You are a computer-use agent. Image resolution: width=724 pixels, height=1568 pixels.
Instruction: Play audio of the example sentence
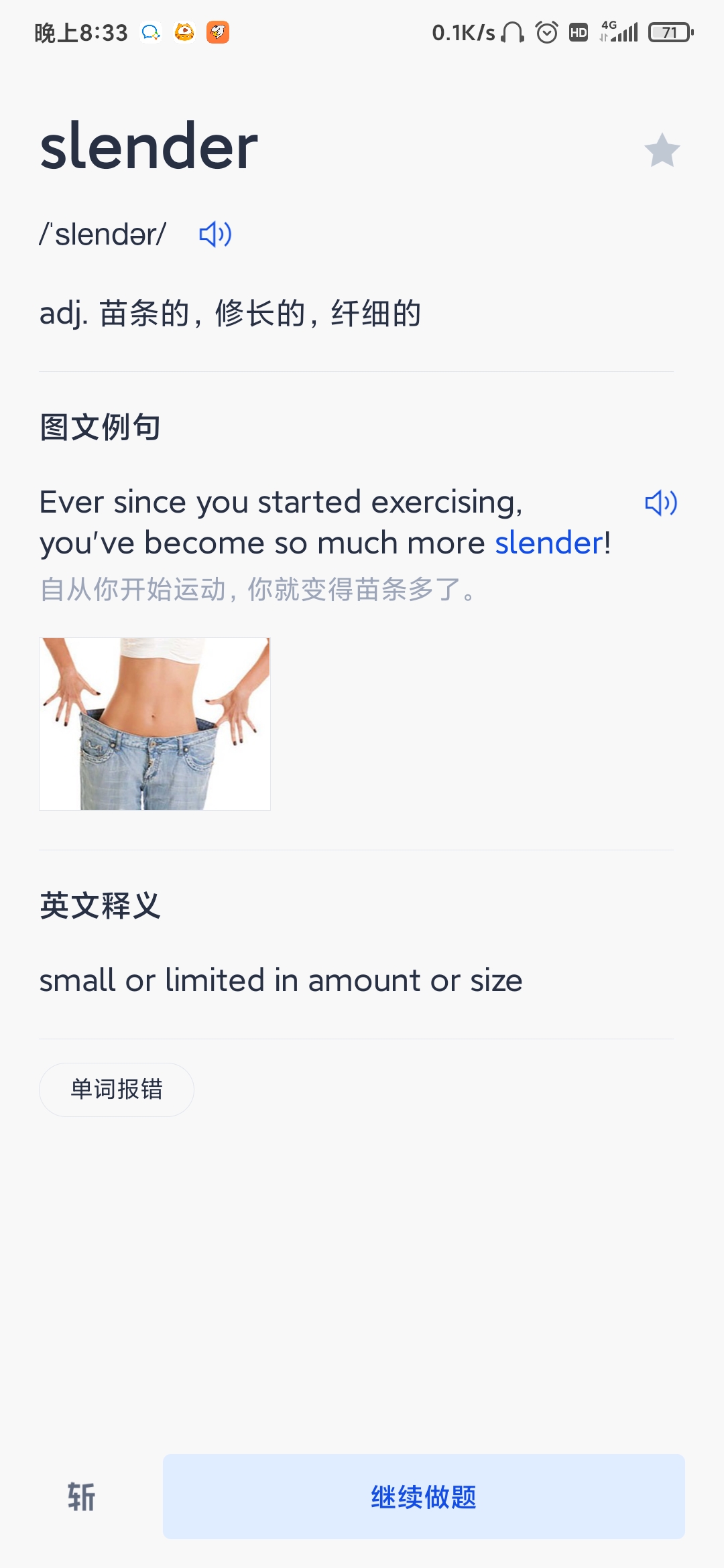point(661,503)
